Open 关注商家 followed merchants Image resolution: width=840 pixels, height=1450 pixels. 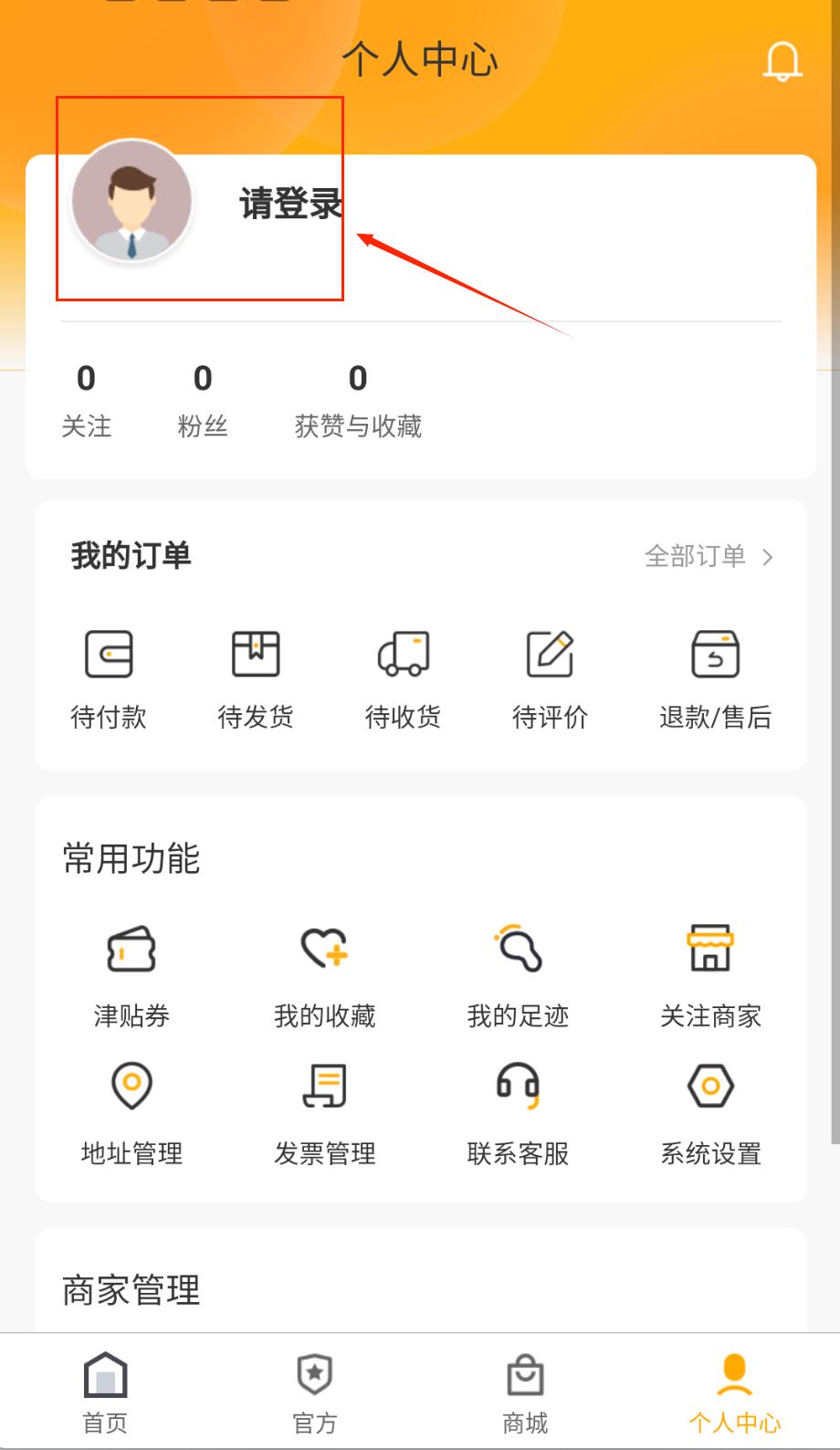pos(710,974)
